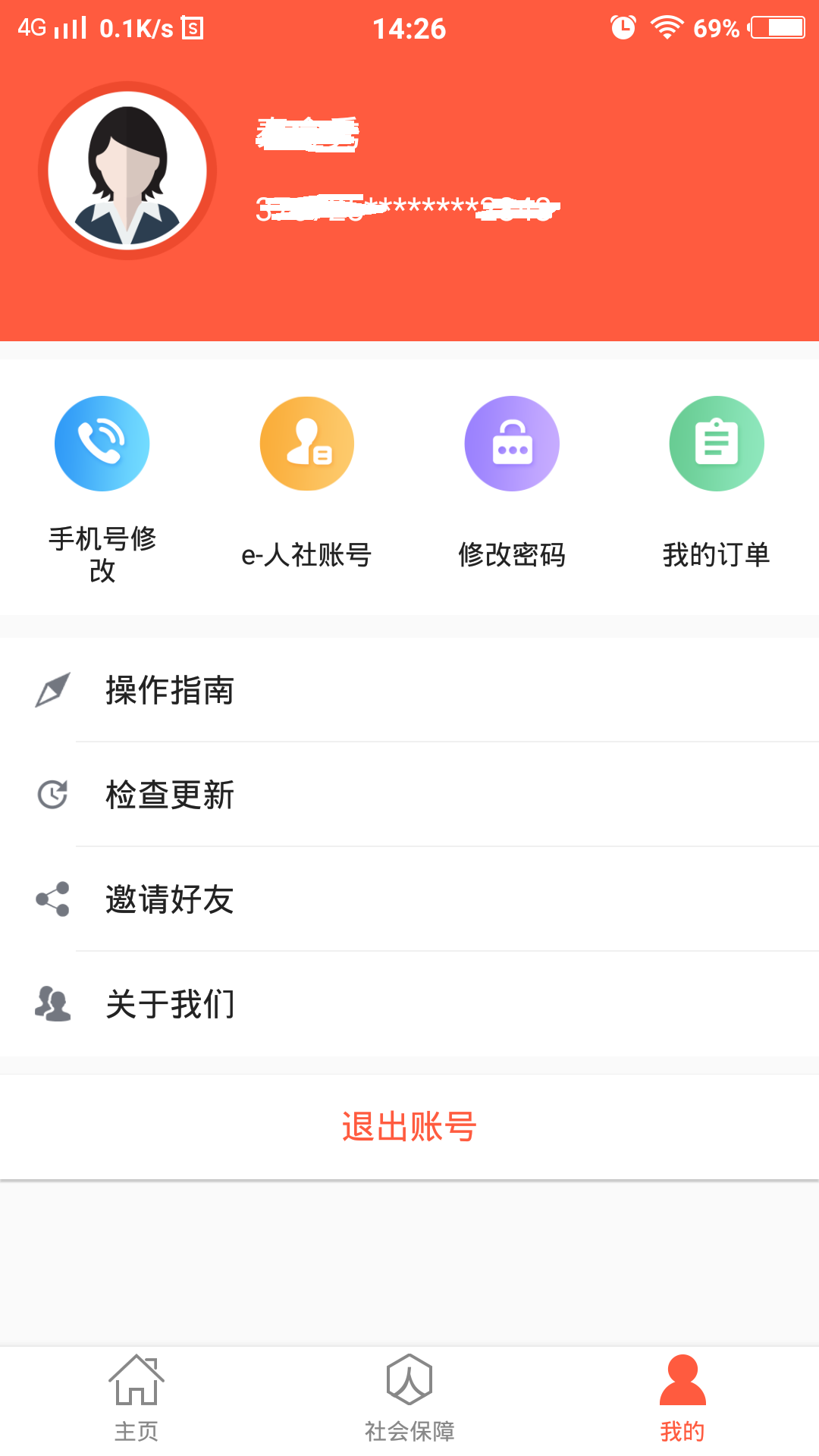Screen dimensions: 819x1456
Task: Tap the profile avatar picture
Action: 127,171
